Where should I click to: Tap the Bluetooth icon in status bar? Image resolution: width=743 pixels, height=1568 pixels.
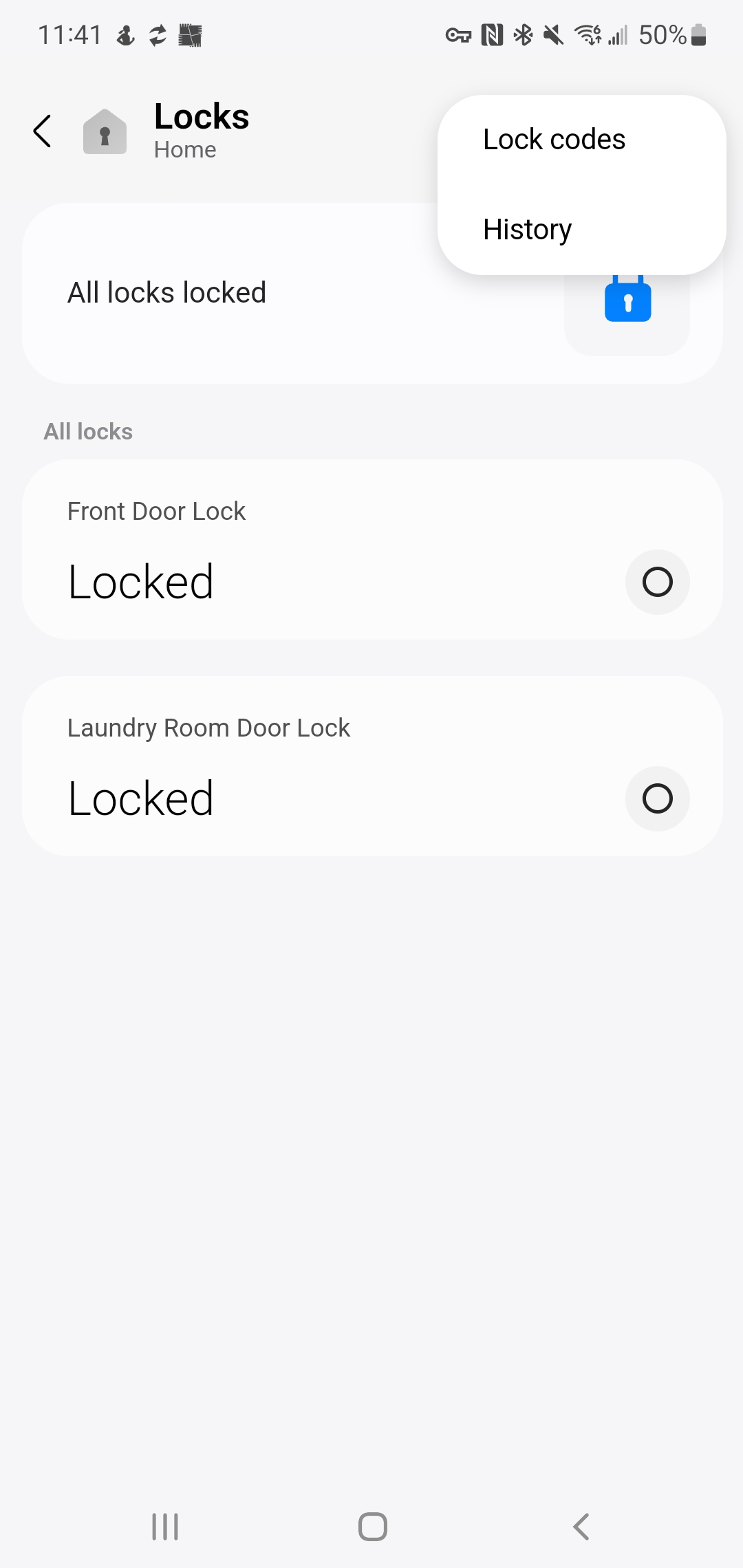coord(524,34)
